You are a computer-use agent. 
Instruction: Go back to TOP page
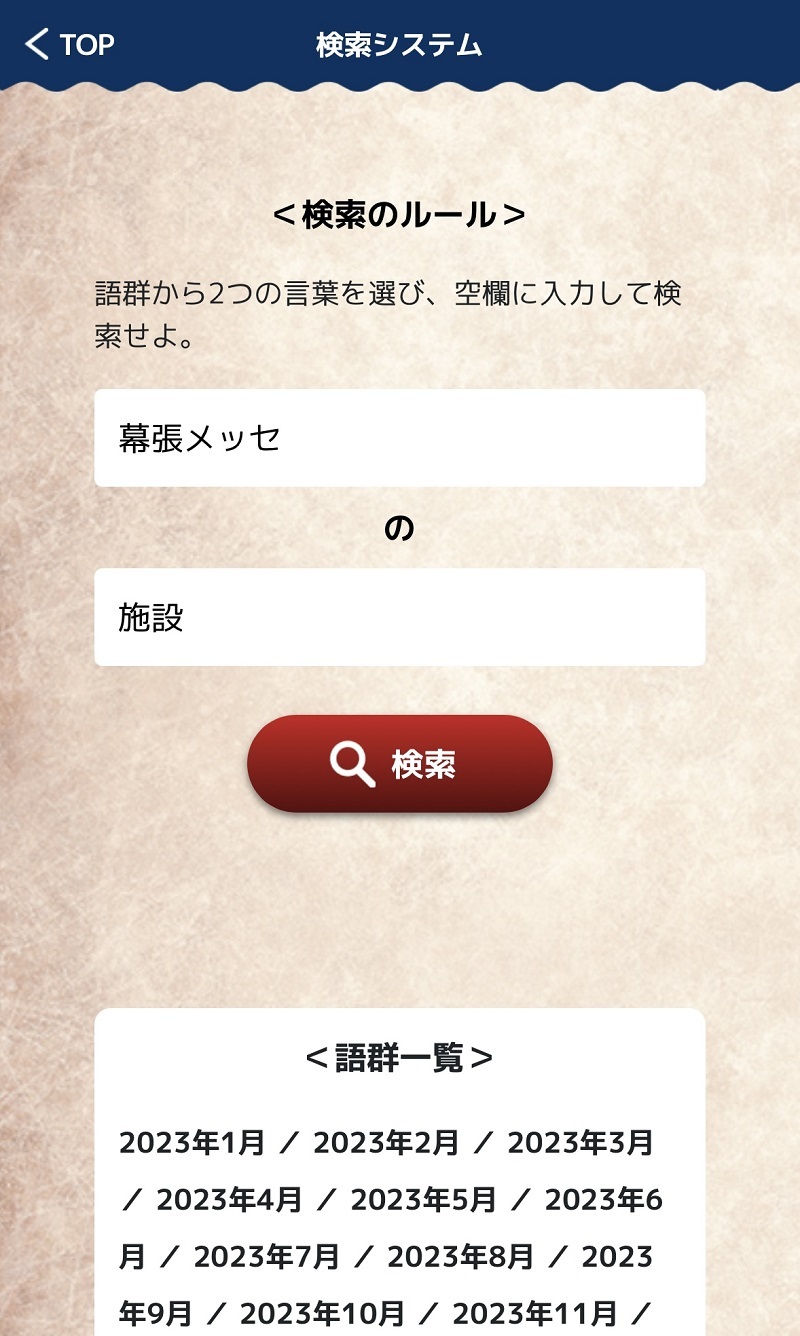(x=70, y=44)
